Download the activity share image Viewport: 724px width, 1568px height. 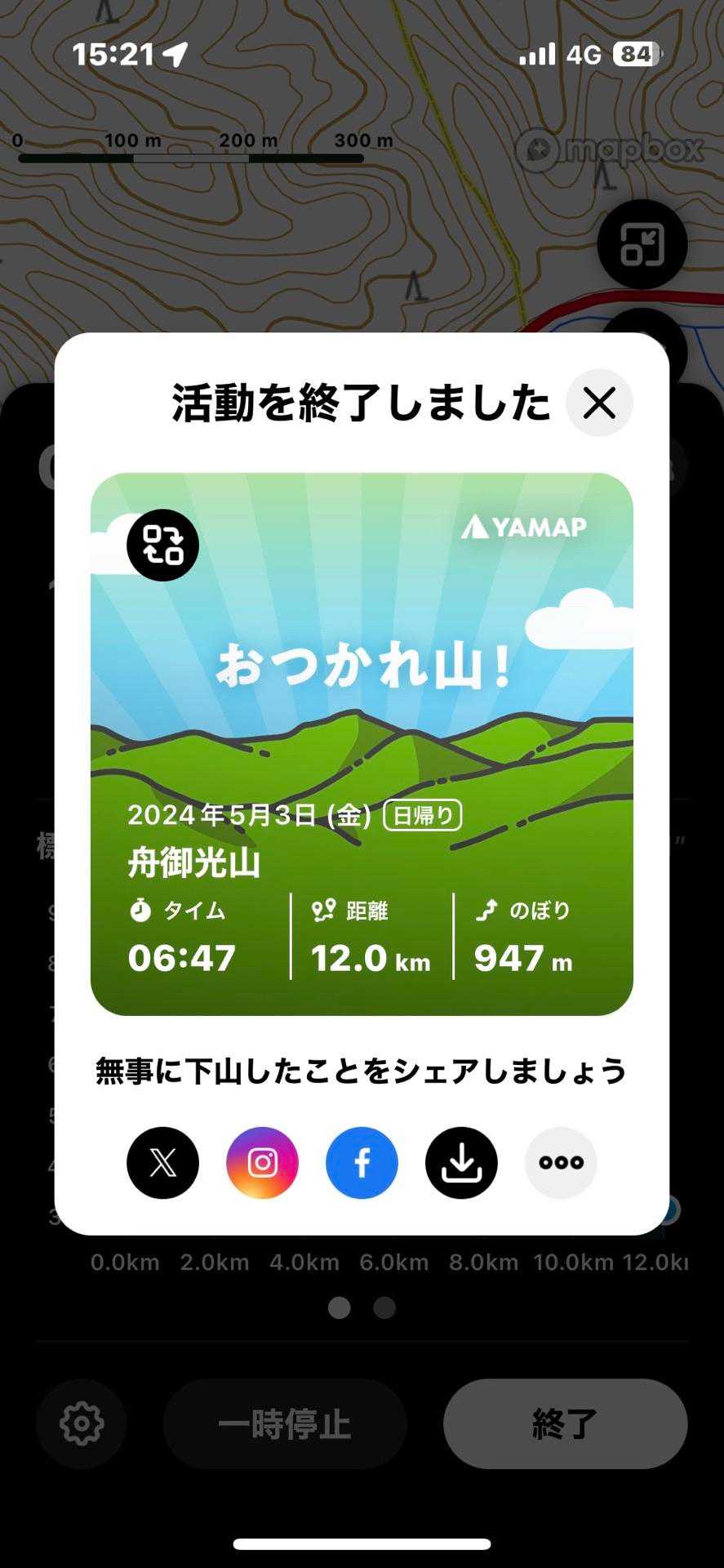click(461, 1163)
